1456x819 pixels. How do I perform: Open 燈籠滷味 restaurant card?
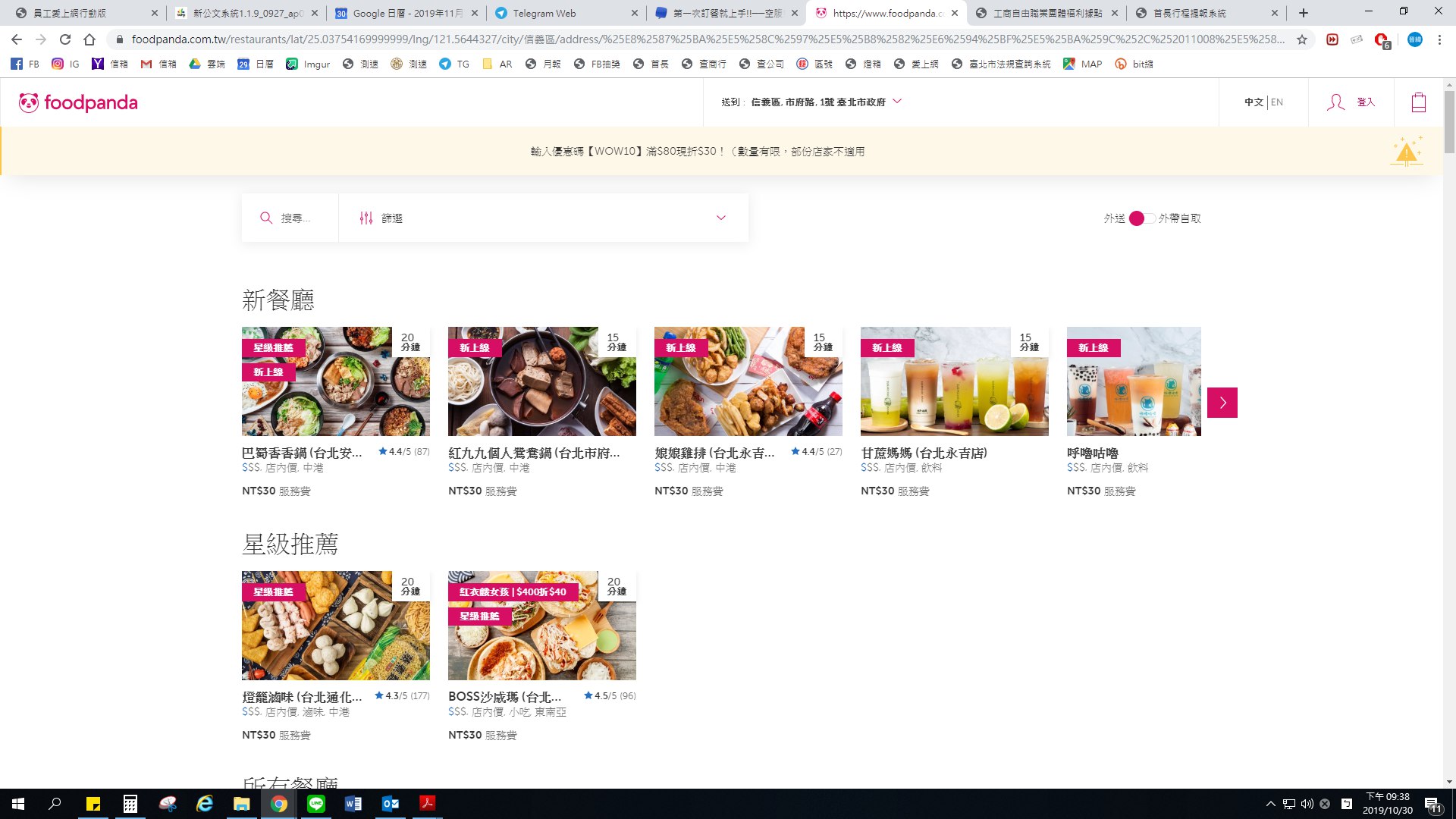point(335,626)
